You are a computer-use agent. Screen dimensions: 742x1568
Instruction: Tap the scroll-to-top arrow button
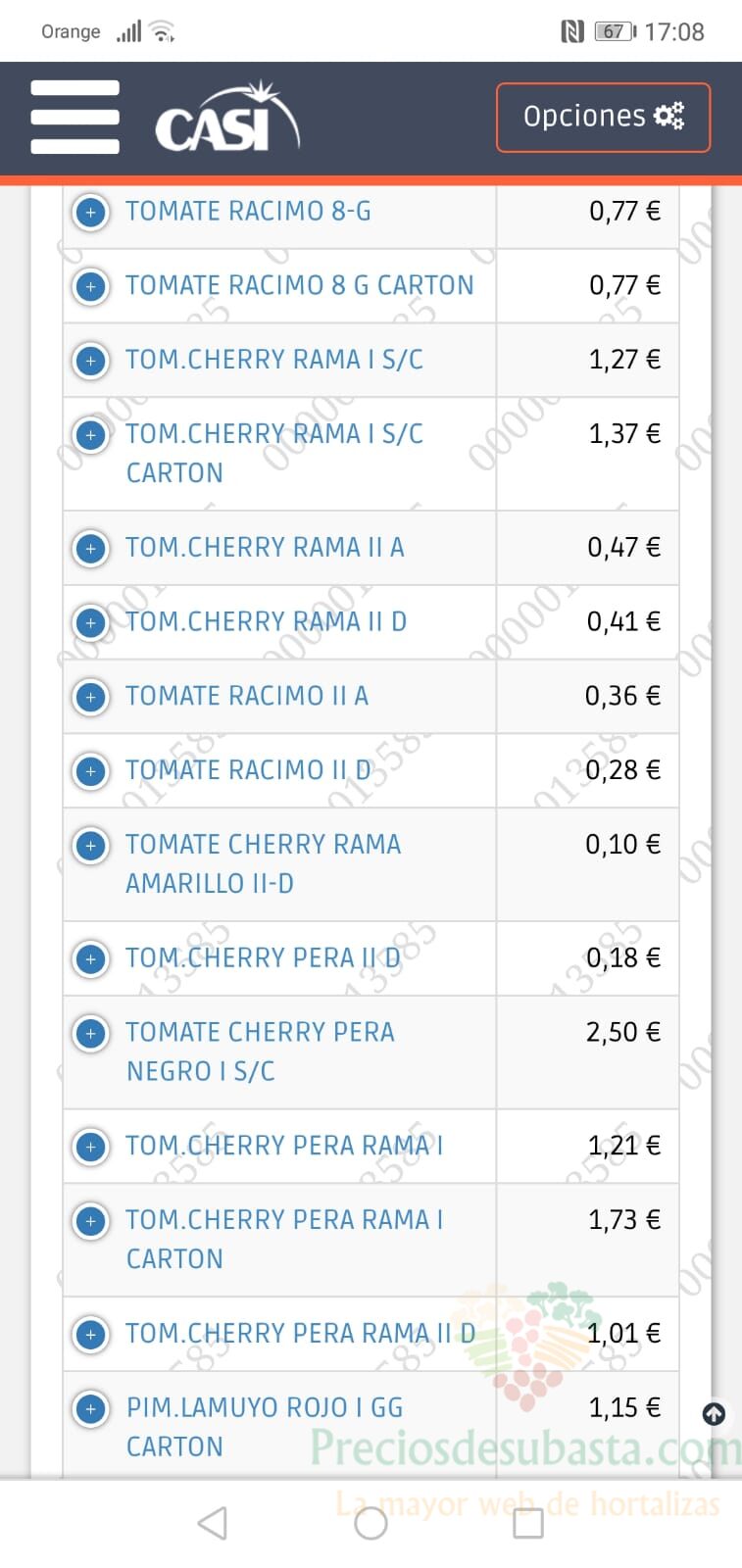[714, 1414]
